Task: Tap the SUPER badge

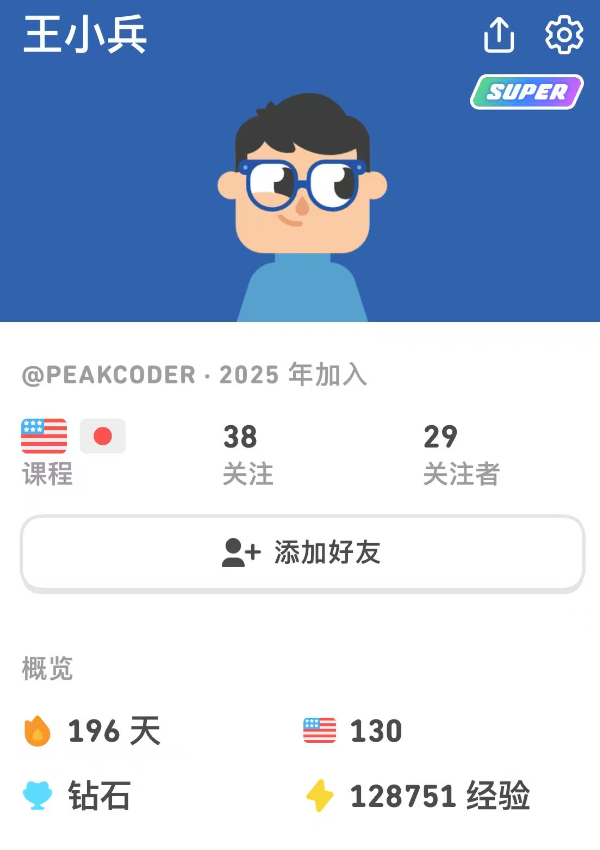Action: click(x=527, y=93)
